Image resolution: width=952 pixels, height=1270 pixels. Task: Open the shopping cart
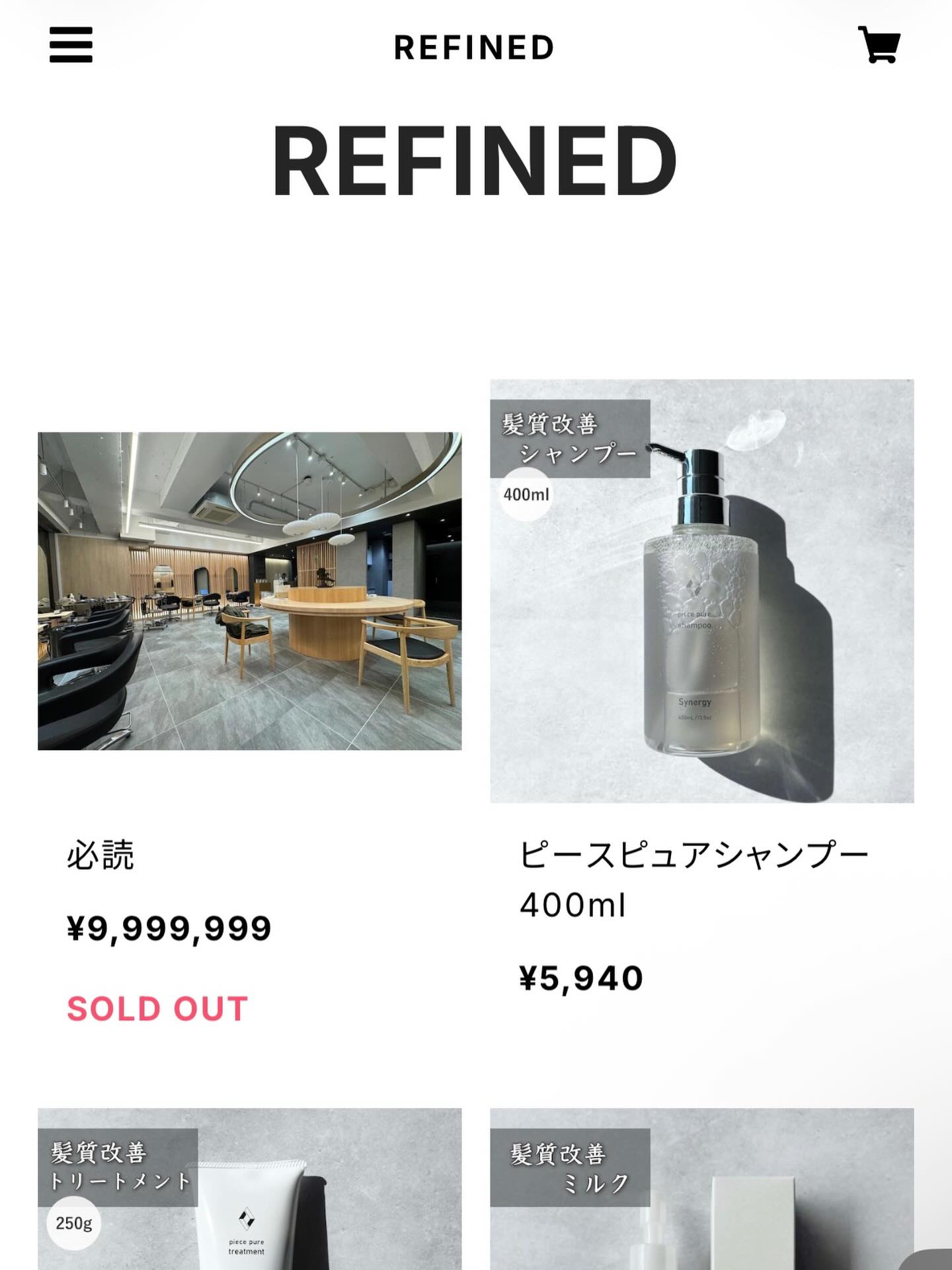879,44
